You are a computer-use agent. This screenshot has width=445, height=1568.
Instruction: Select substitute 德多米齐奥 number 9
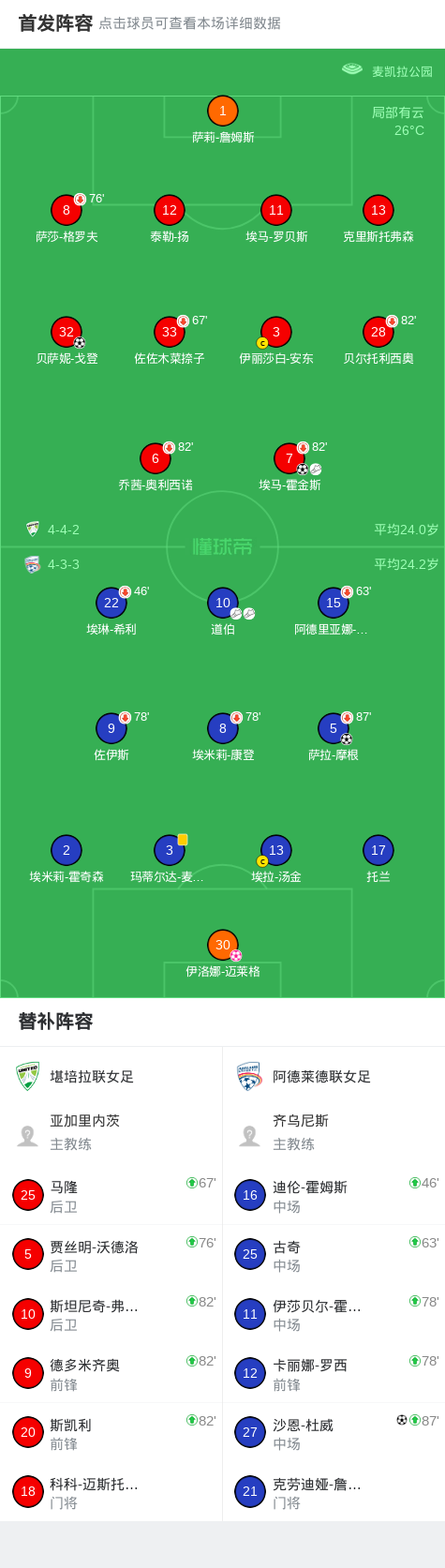(x=111, y=1374)
